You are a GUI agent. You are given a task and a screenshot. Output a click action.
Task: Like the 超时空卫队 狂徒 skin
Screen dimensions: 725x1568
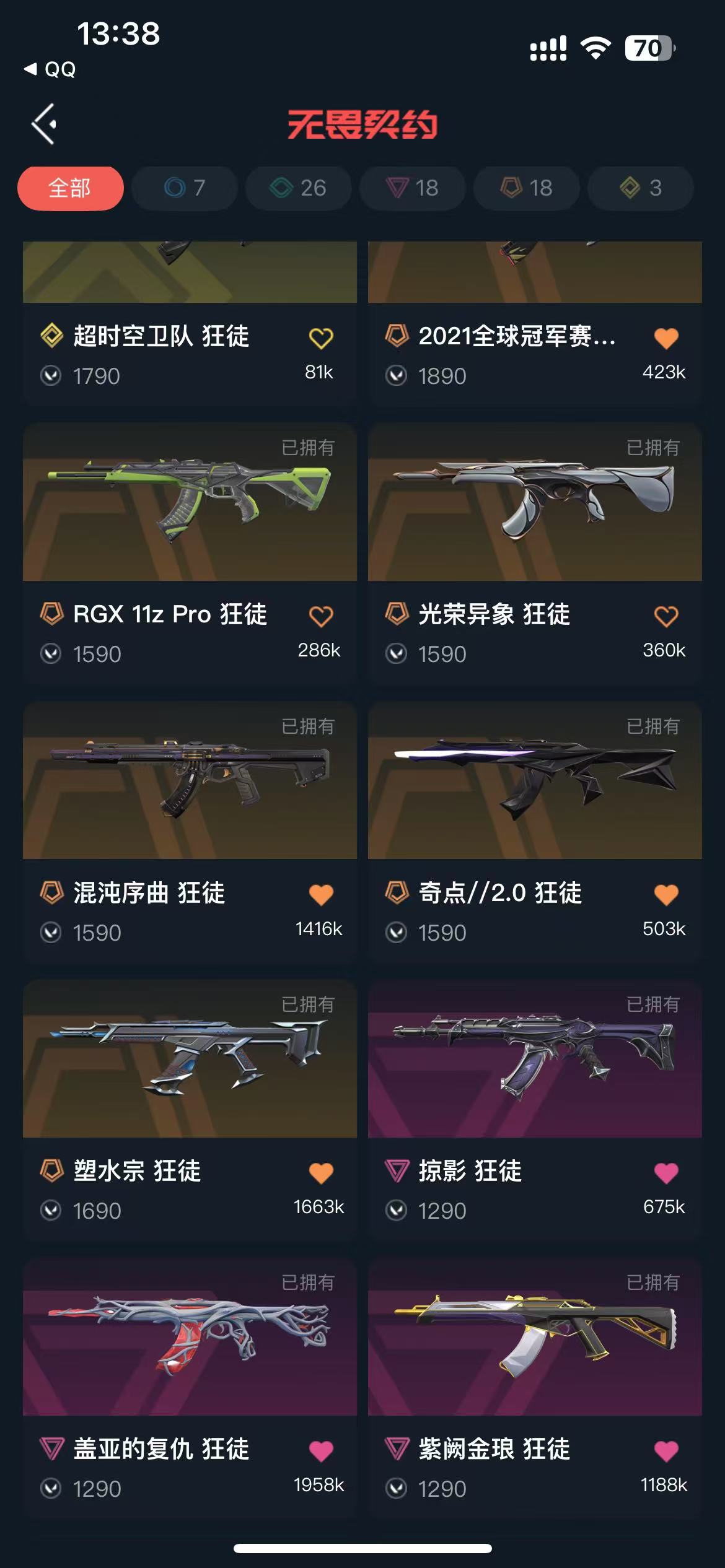pyautogui.click(x=321, y=338)
